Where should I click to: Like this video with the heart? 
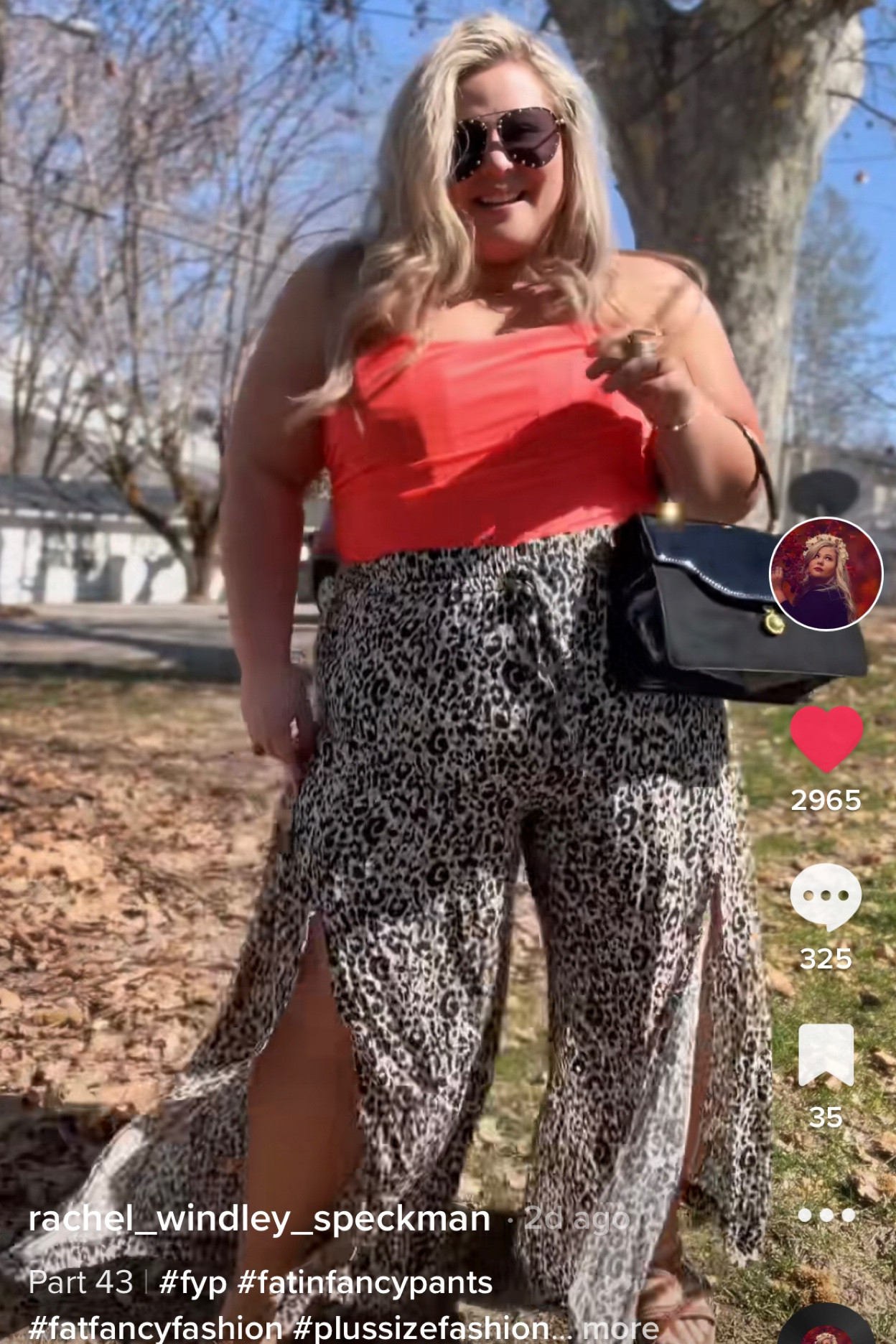826,739
